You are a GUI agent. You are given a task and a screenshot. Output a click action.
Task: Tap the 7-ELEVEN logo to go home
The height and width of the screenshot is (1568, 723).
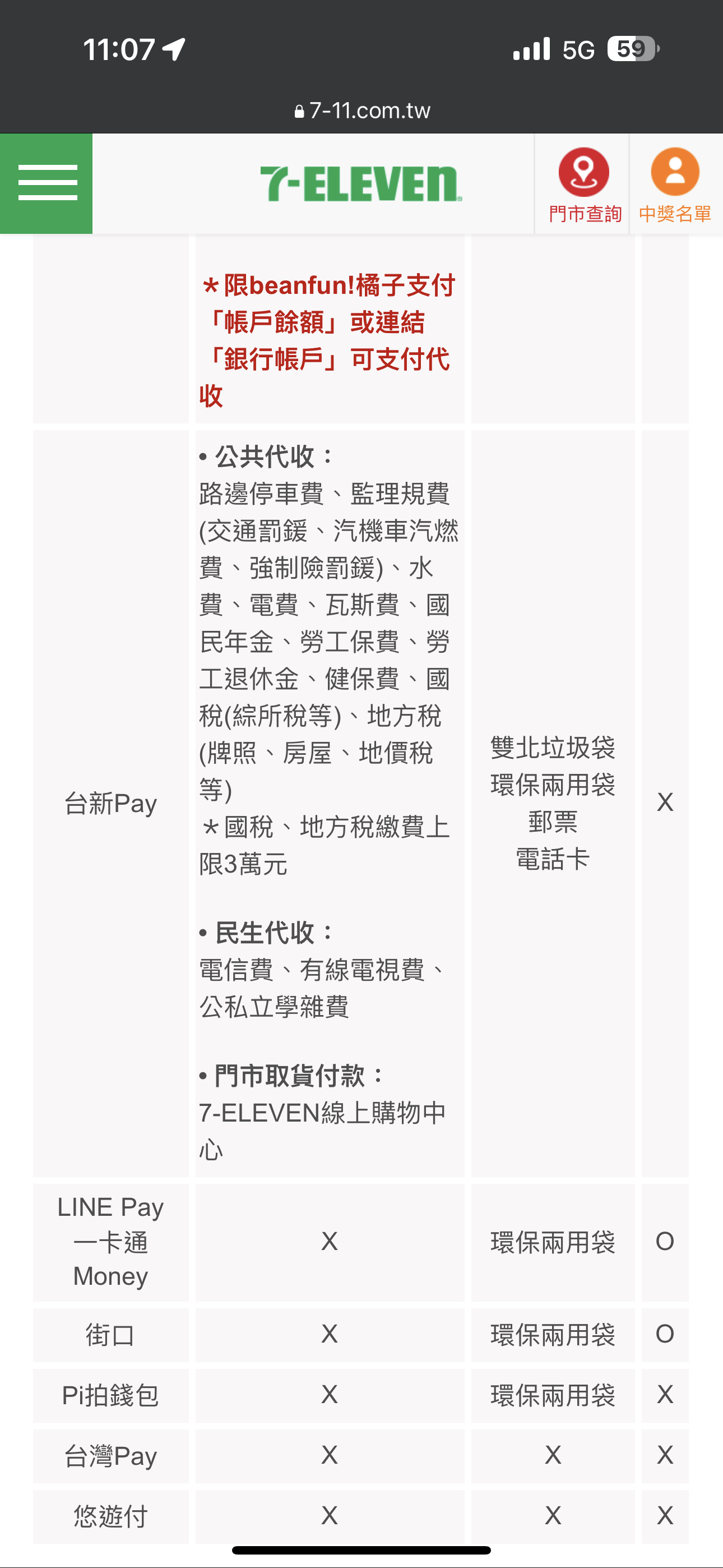pyautogui.click(x=361, y=184)
